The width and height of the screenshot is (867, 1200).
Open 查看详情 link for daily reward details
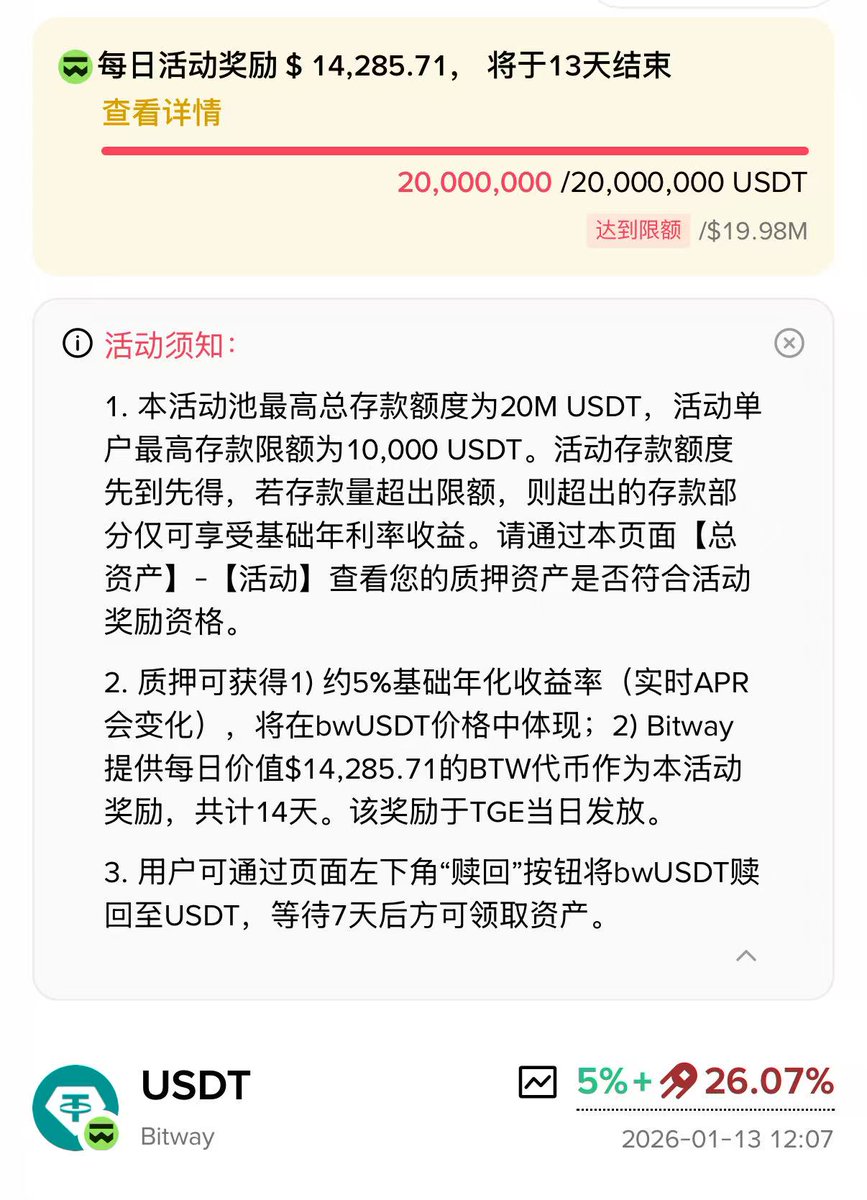click(161, 113)
